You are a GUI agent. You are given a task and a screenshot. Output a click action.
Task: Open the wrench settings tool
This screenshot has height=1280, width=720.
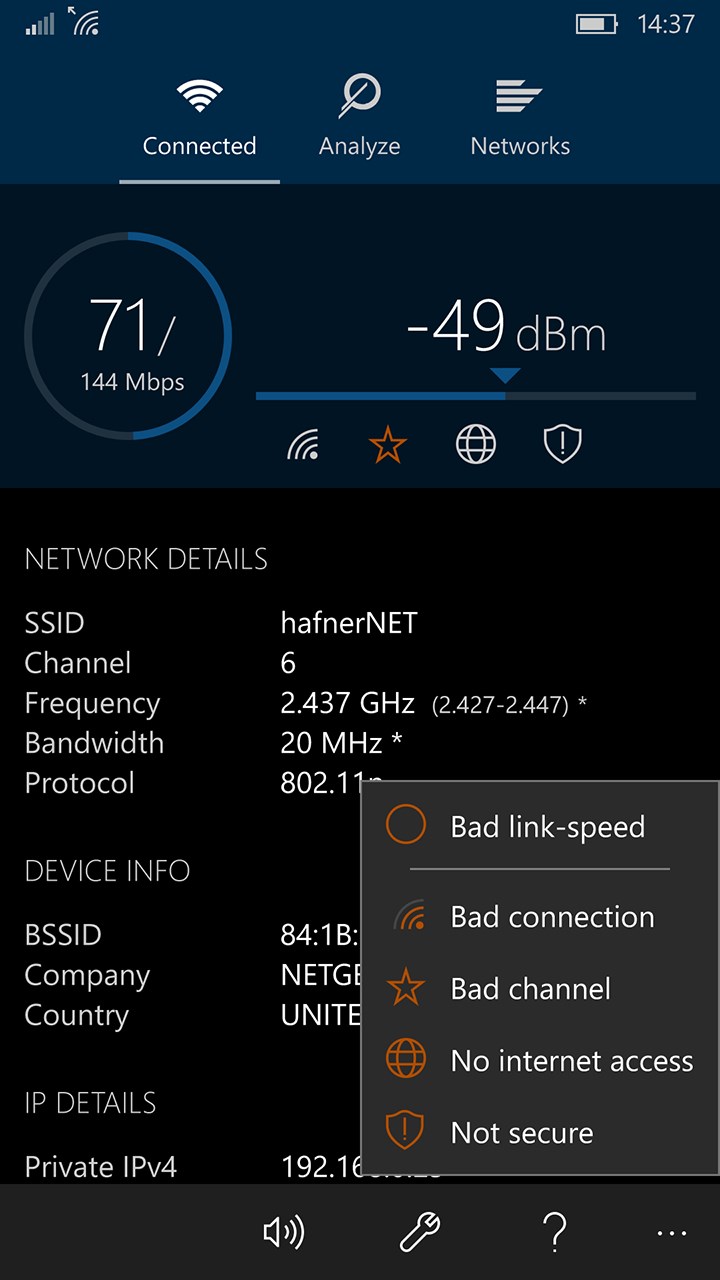tap(420, 1232)
